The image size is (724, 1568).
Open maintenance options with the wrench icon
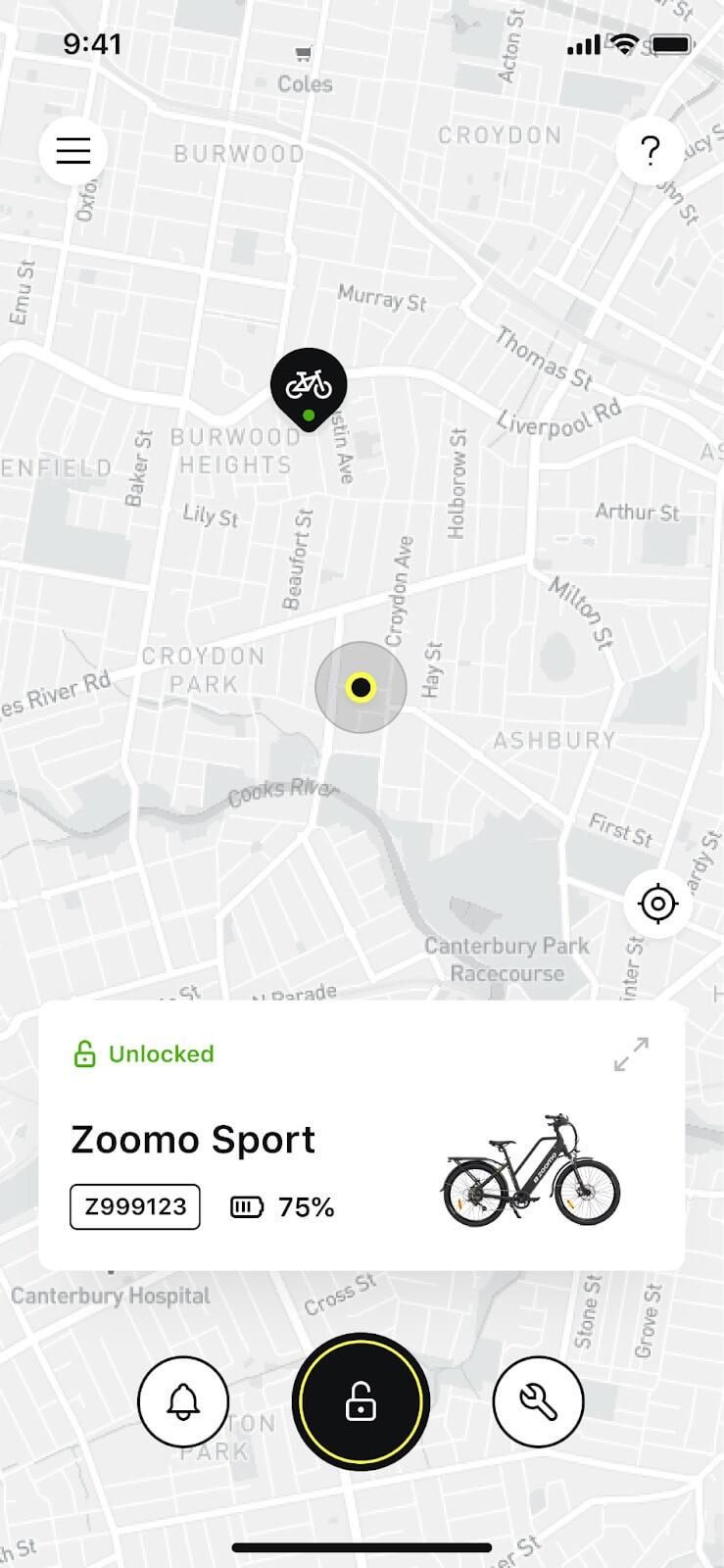coord(538,1401)
